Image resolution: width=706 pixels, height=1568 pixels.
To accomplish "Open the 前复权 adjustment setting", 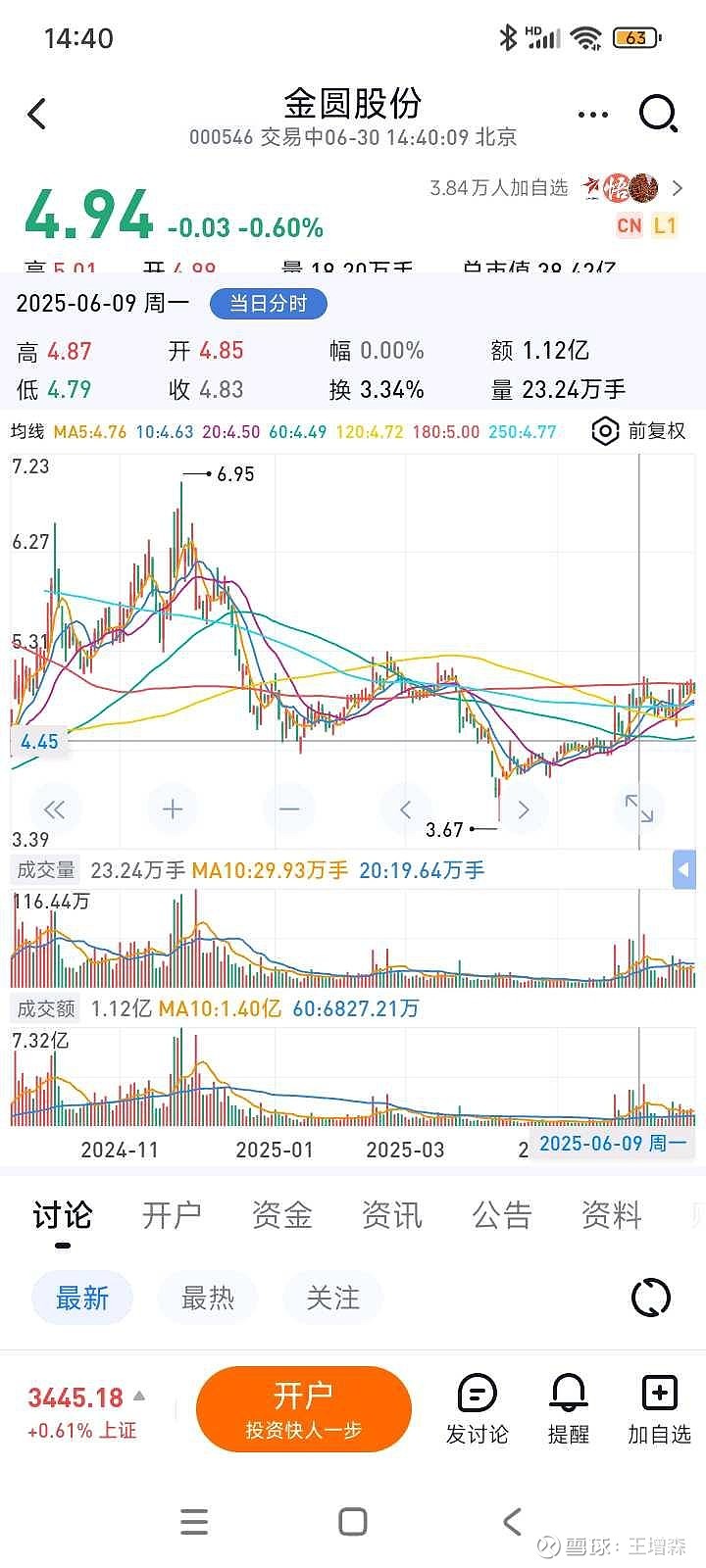I will click(x=639, y=431).
